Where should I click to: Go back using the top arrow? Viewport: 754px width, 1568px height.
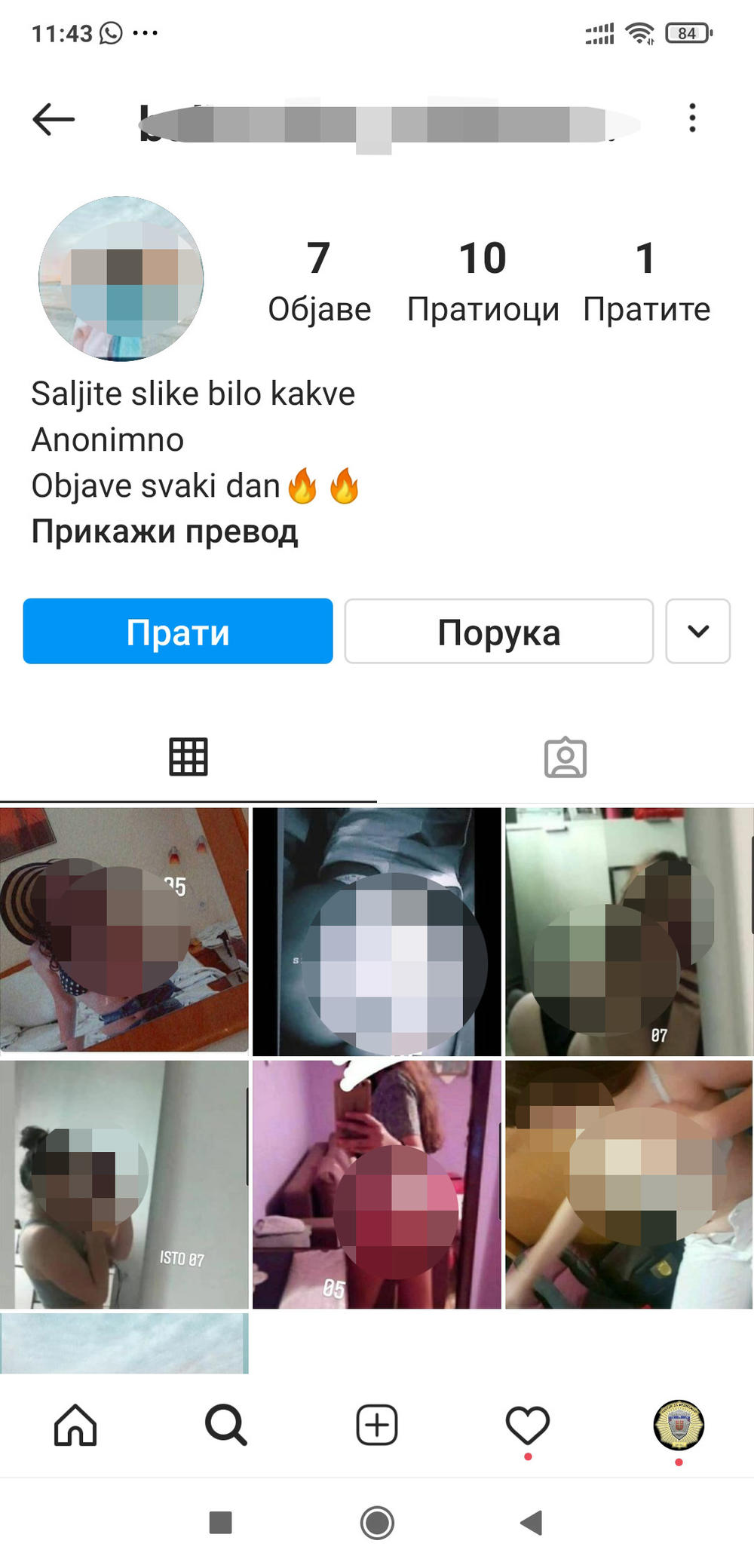coord(53,119)
